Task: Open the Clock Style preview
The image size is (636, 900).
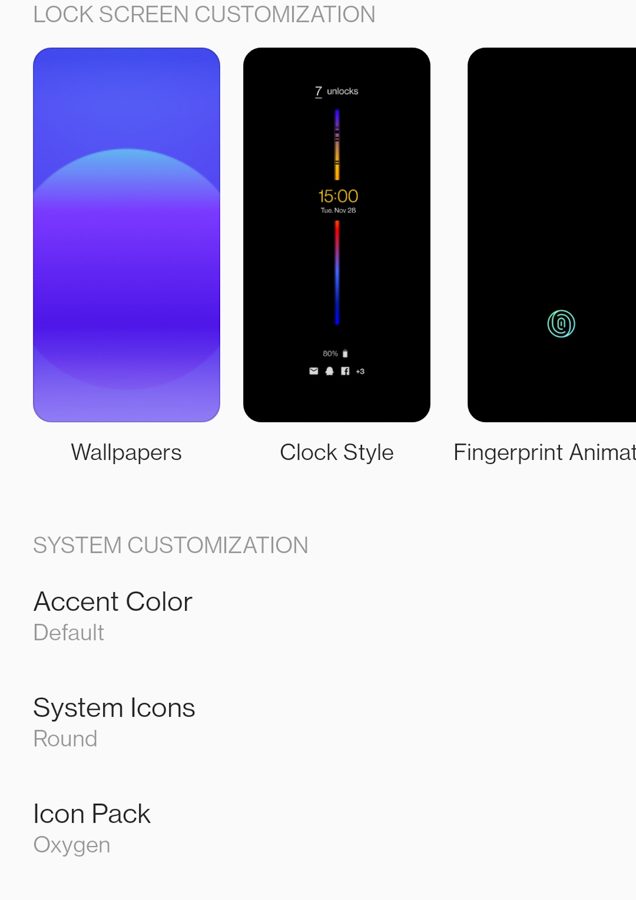Action: [336, 235]
